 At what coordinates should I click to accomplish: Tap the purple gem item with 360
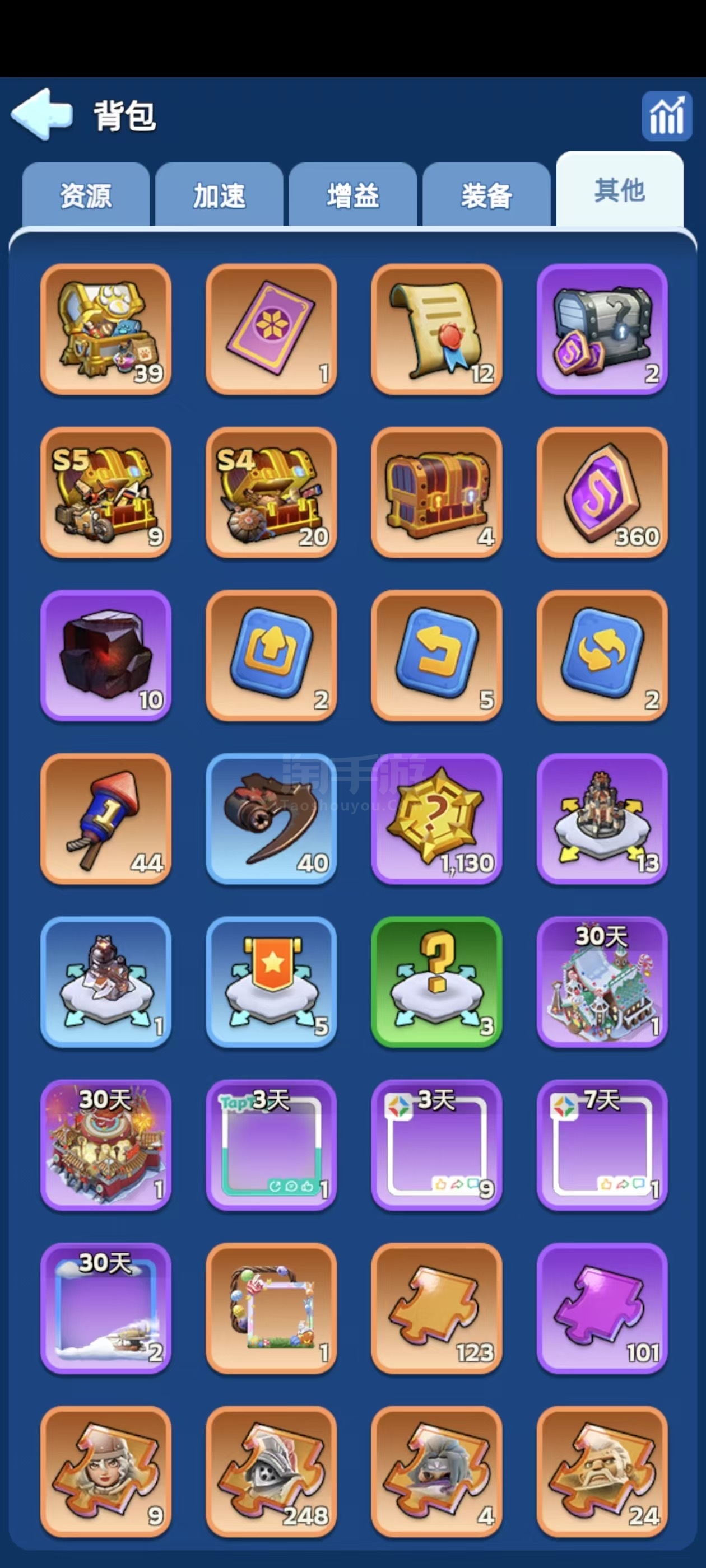pyautogui.click(x=602, y=492)
